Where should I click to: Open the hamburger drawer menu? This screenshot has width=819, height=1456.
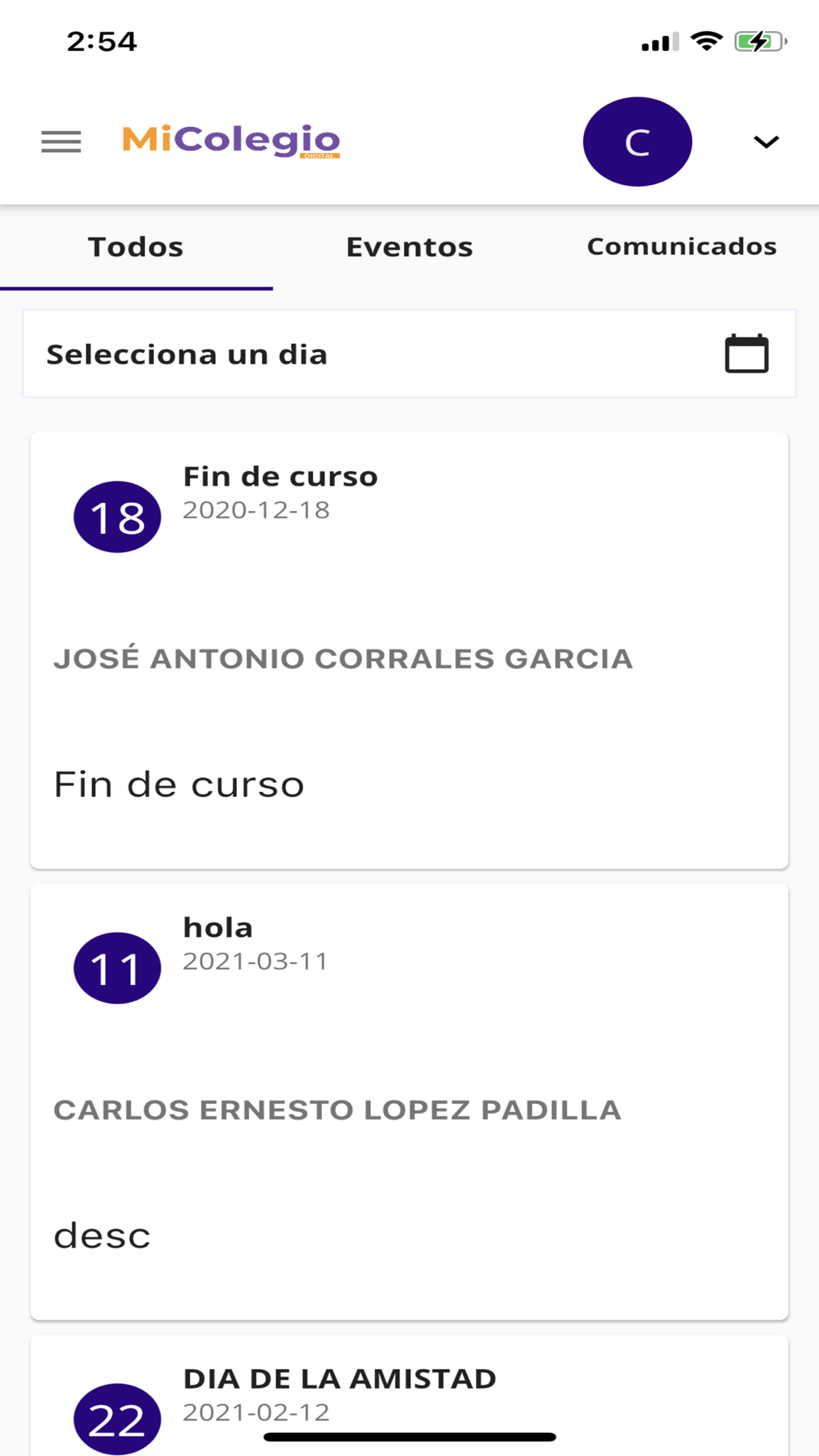point(61,142)
